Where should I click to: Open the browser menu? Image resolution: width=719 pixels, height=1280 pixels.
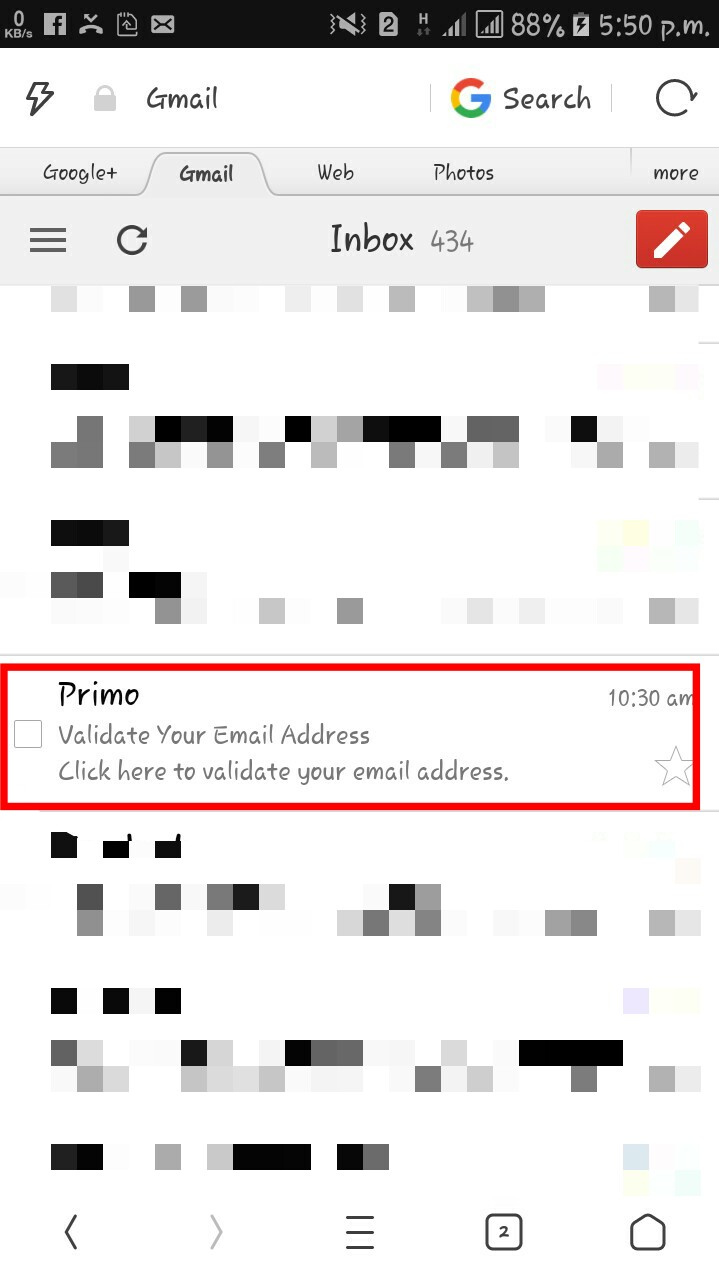(x=360, y=1234)
